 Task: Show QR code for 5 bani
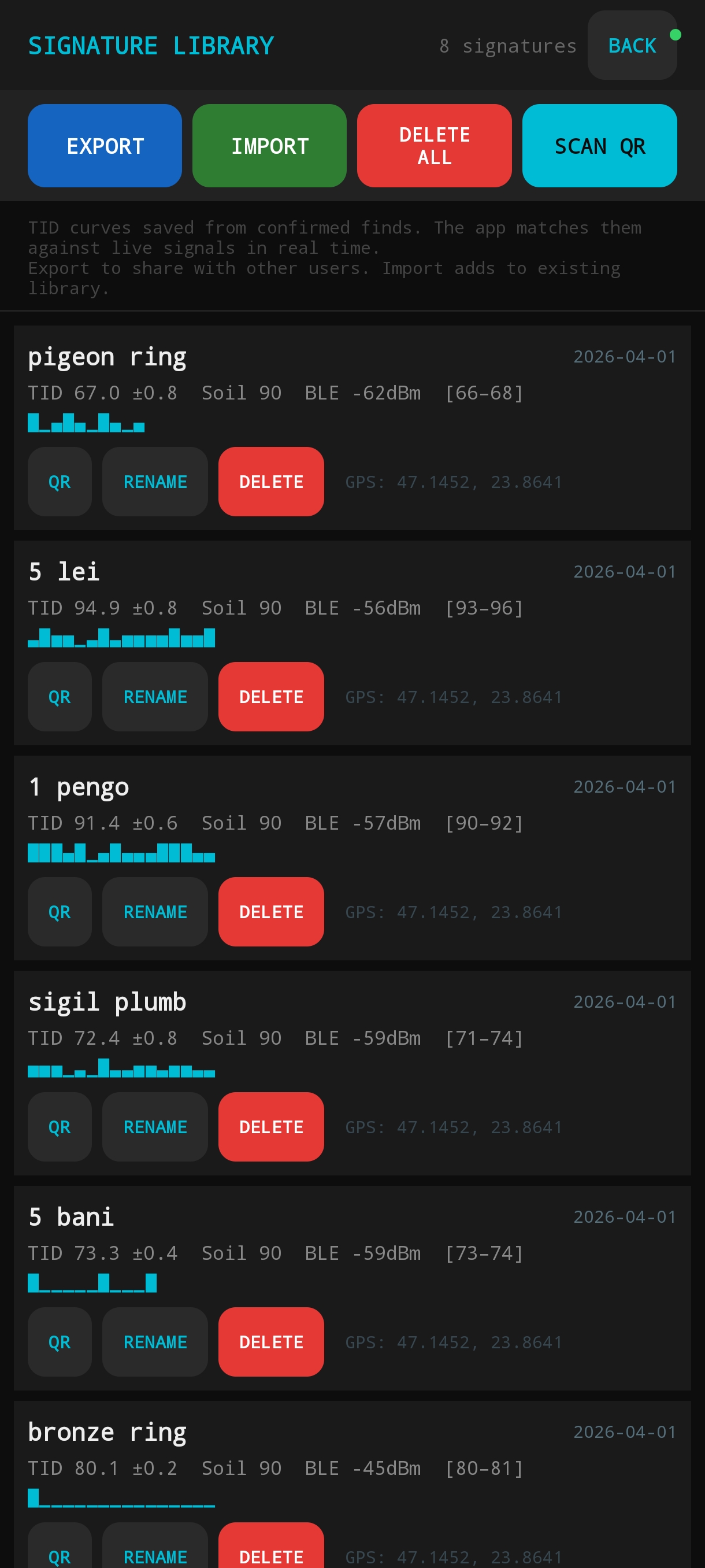[x=59, y=1342]
